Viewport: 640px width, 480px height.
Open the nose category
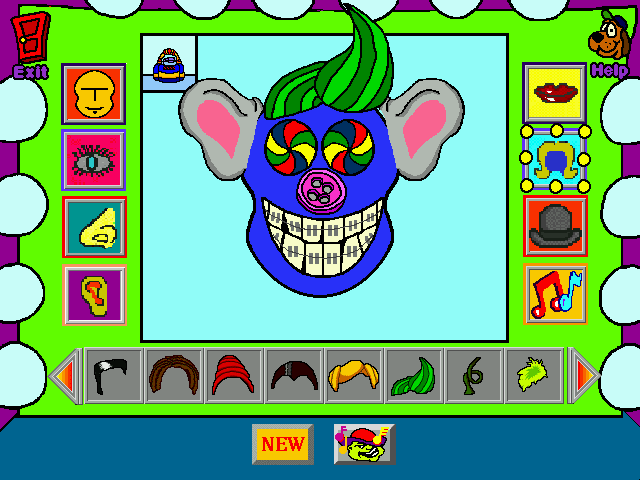click(x=93, y=227)
